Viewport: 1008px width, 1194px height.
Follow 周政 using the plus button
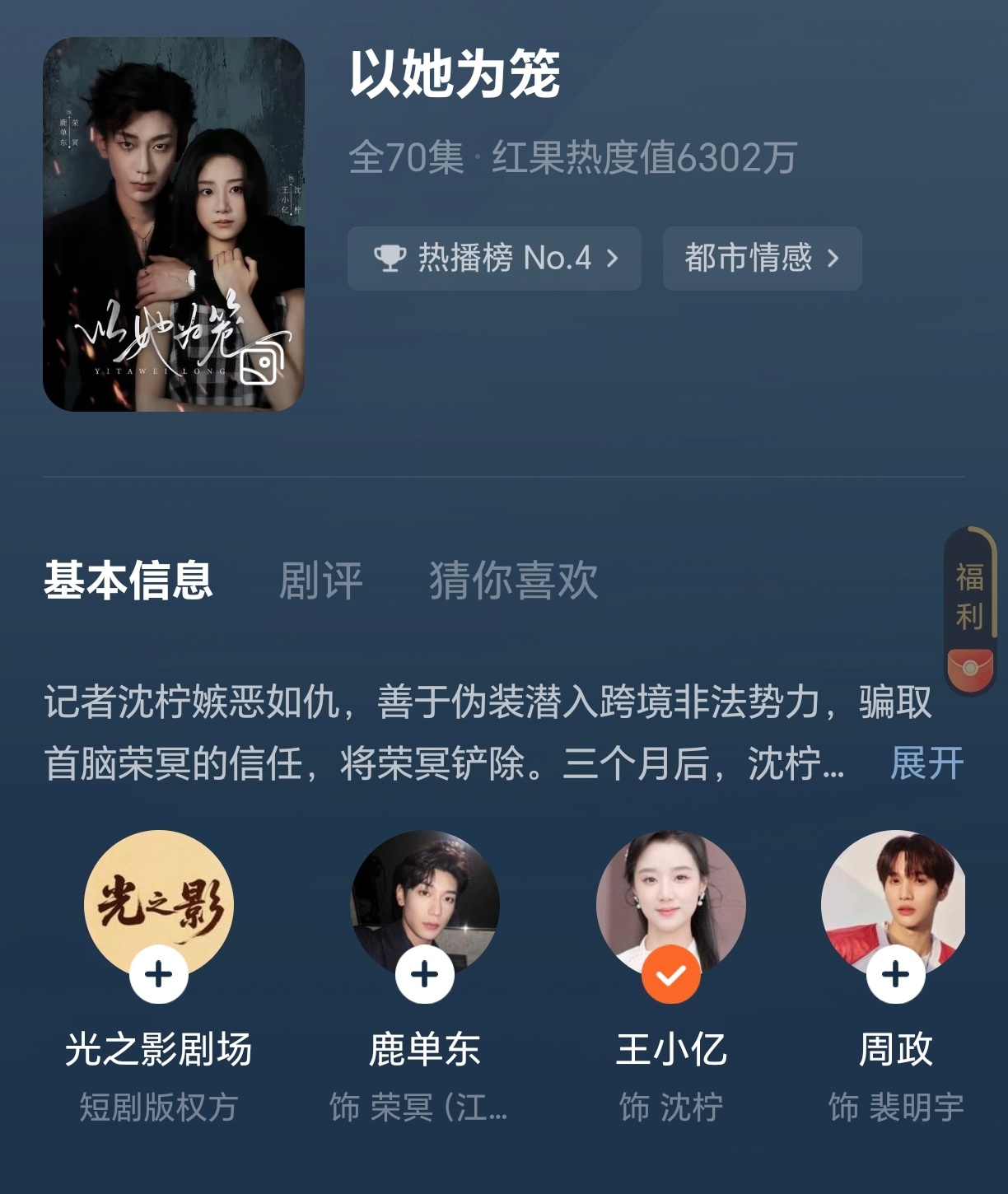click(896, 973)
